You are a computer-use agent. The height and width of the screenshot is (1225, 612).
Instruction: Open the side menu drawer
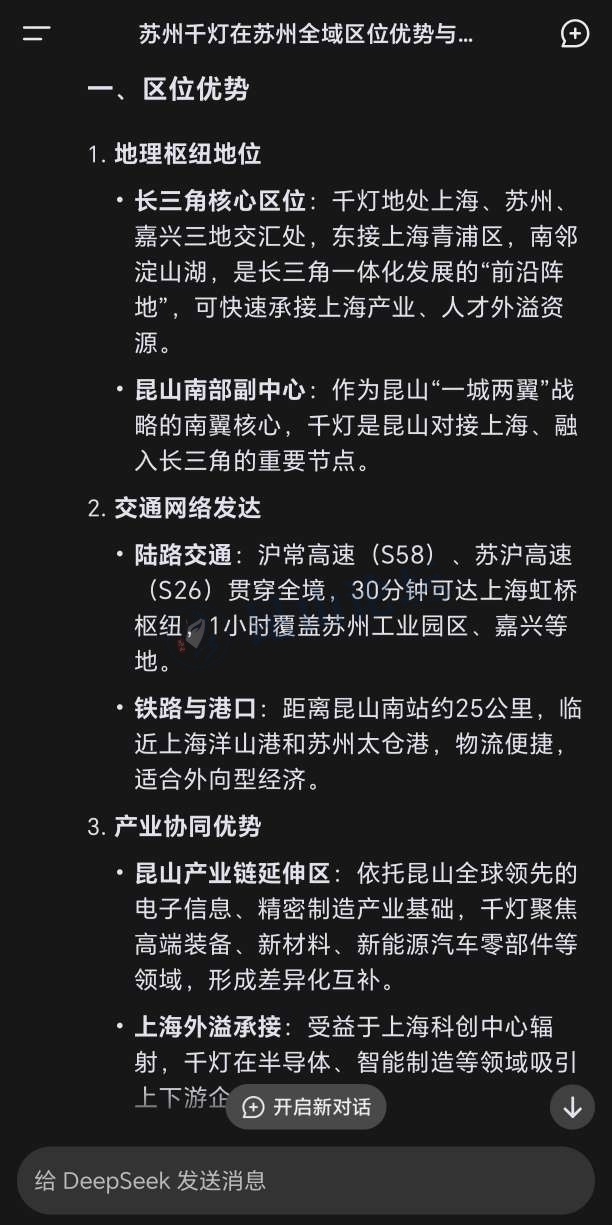point(36,34)
